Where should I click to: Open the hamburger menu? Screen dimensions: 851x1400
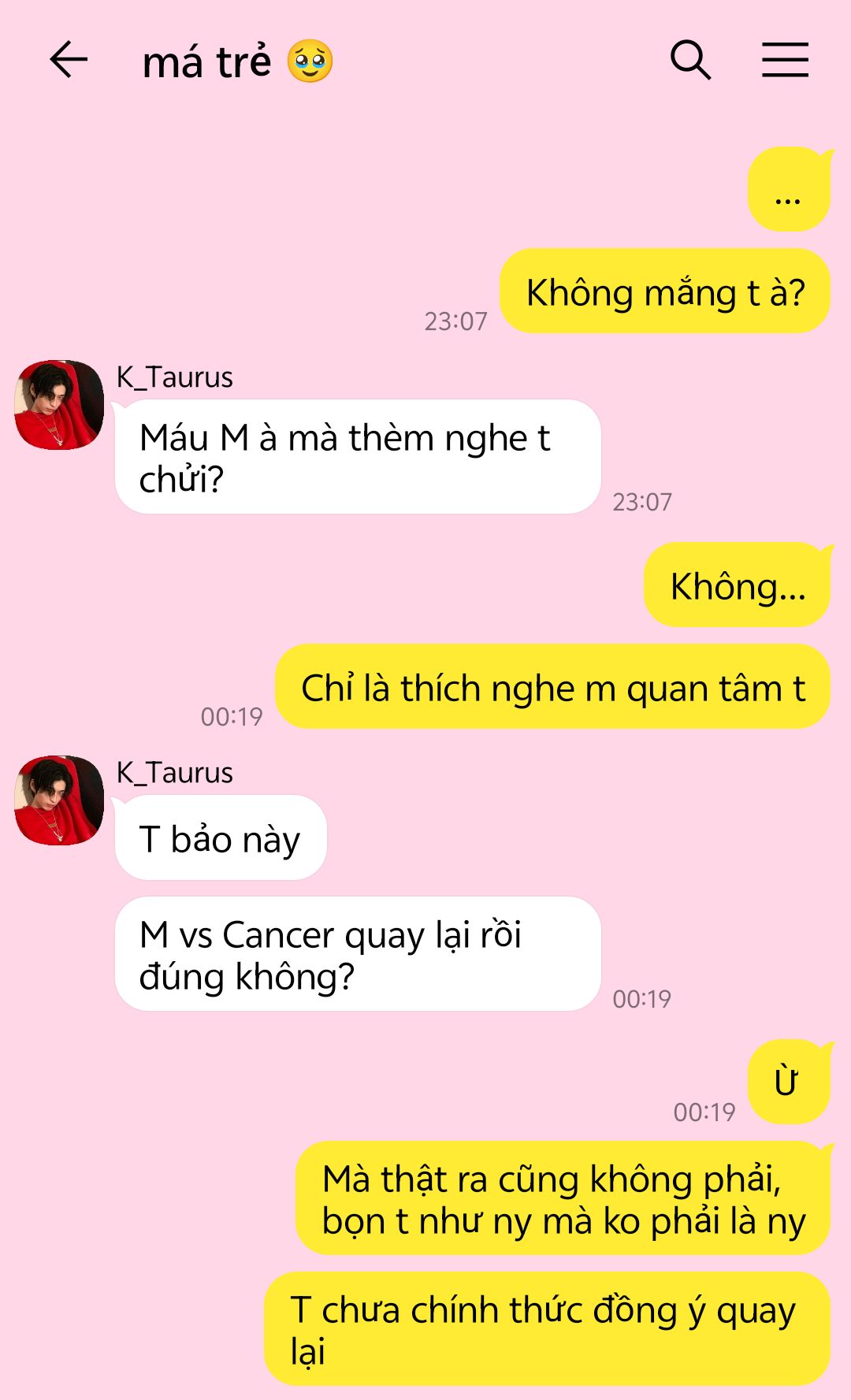tap(785, 60)
